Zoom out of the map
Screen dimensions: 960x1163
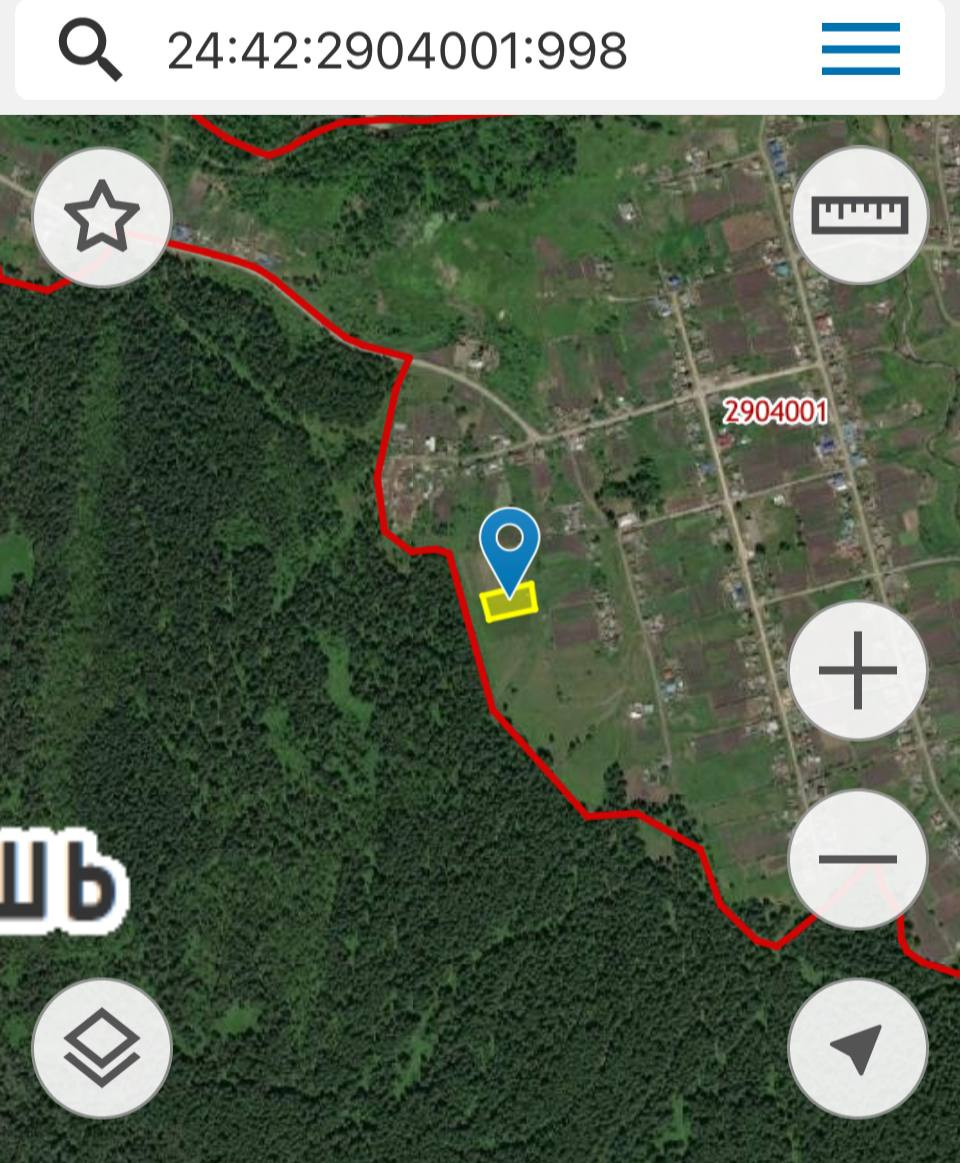pos(858,859)
